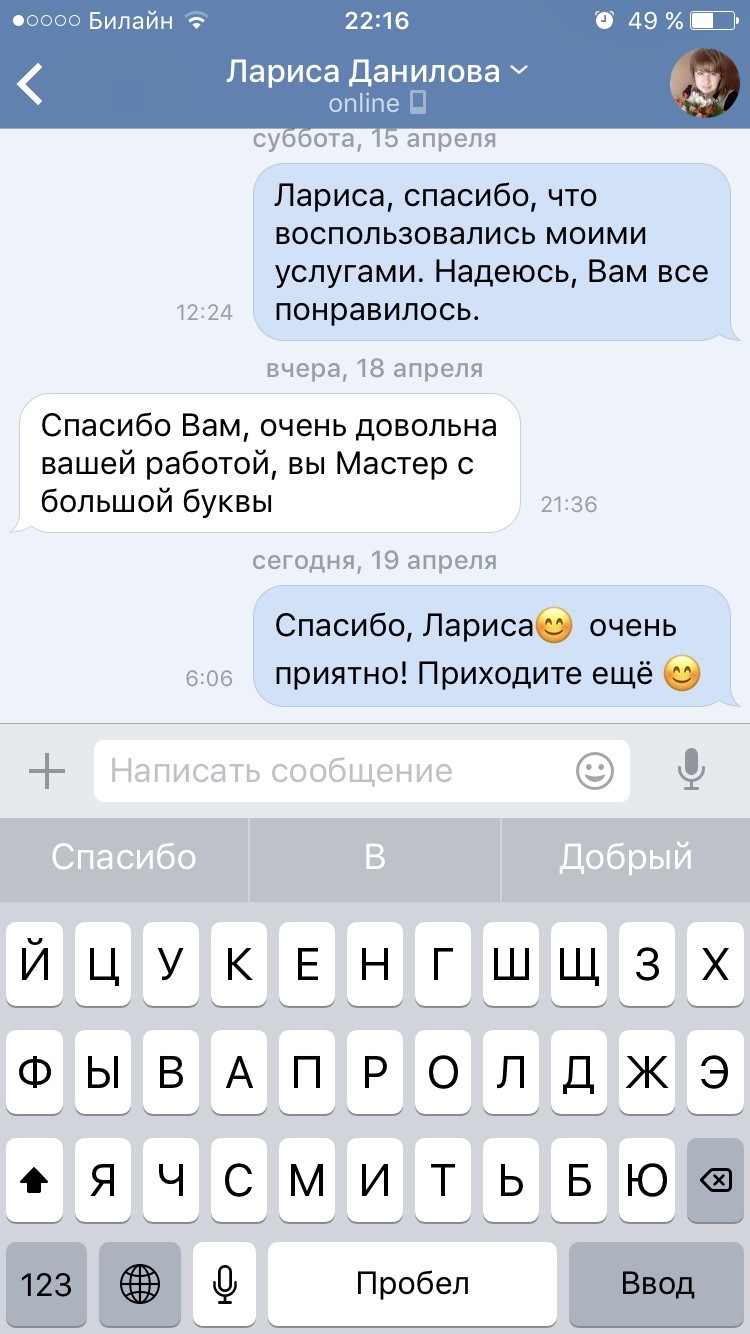750x1334 pixels.
Task: Delete a character with the backspace key
Action: click(715, 1181)
